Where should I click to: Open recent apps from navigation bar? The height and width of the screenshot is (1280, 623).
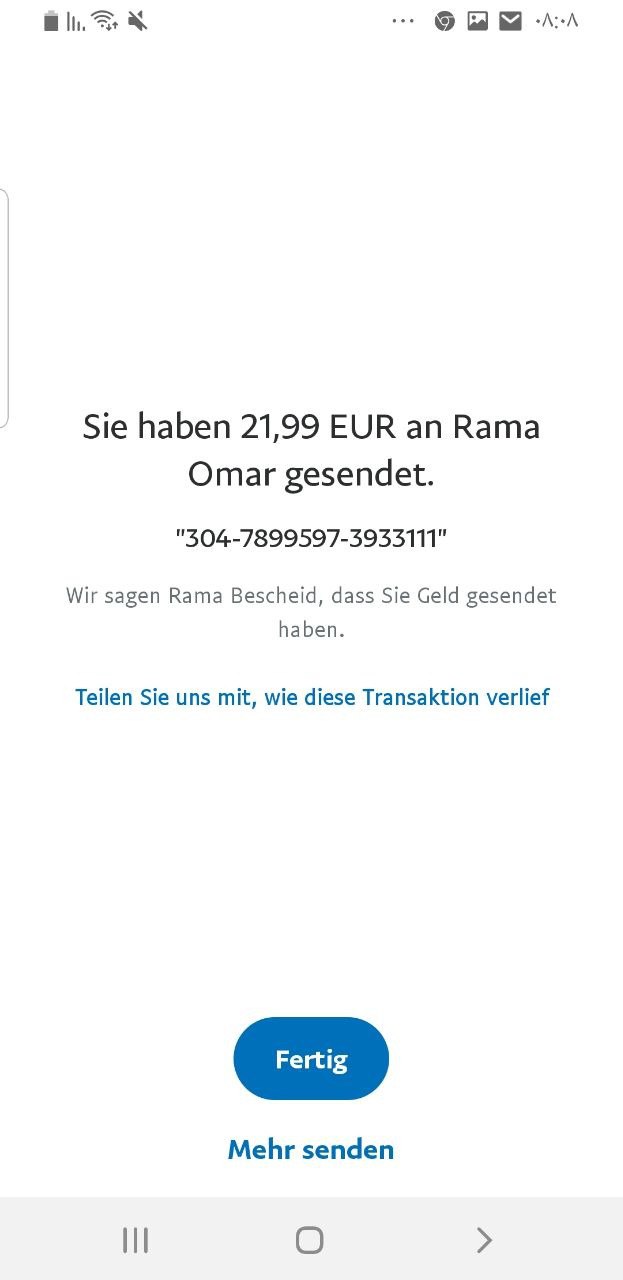click(x=135, y=1241)
